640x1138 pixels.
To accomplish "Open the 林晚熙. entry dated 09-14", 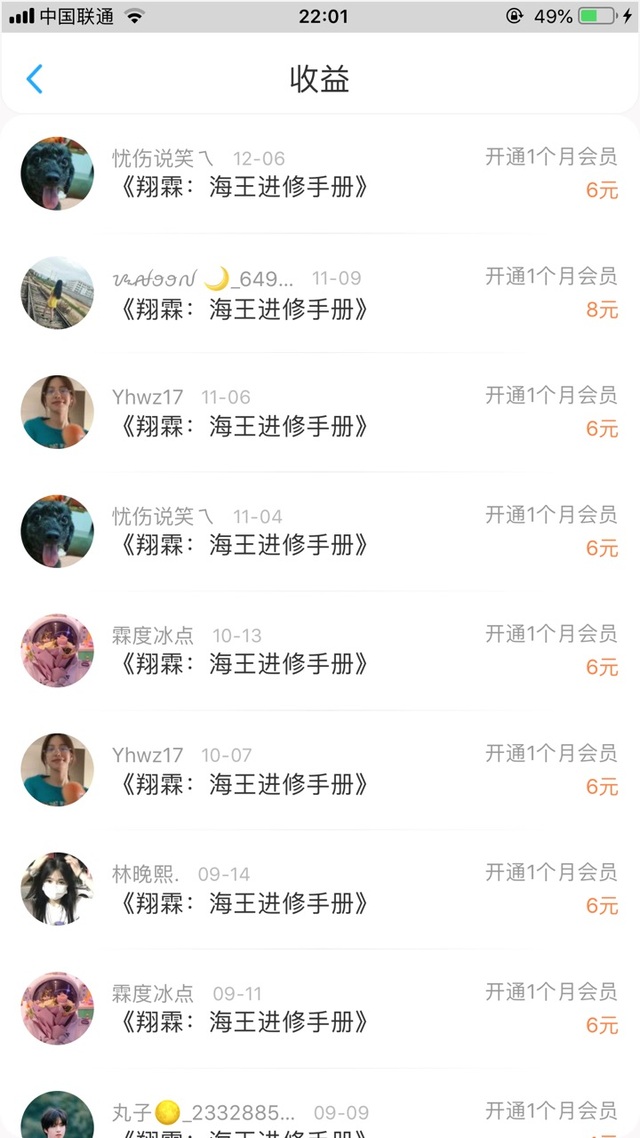I will coord(320,888).
